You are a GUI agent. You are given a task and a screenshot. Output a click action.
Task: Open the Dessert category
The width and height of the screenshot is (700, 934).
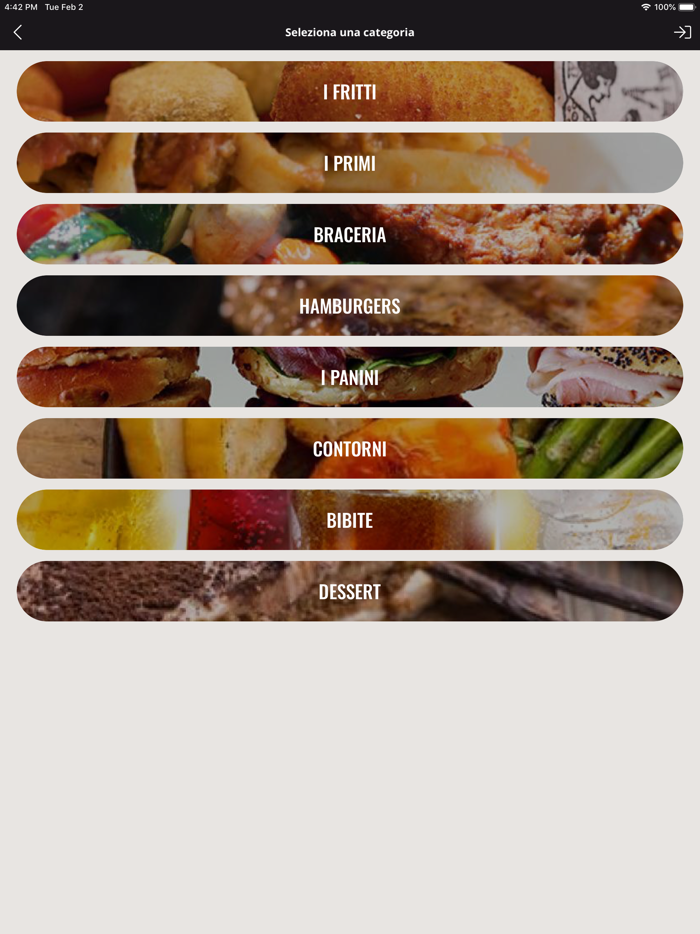pos(350,592)
